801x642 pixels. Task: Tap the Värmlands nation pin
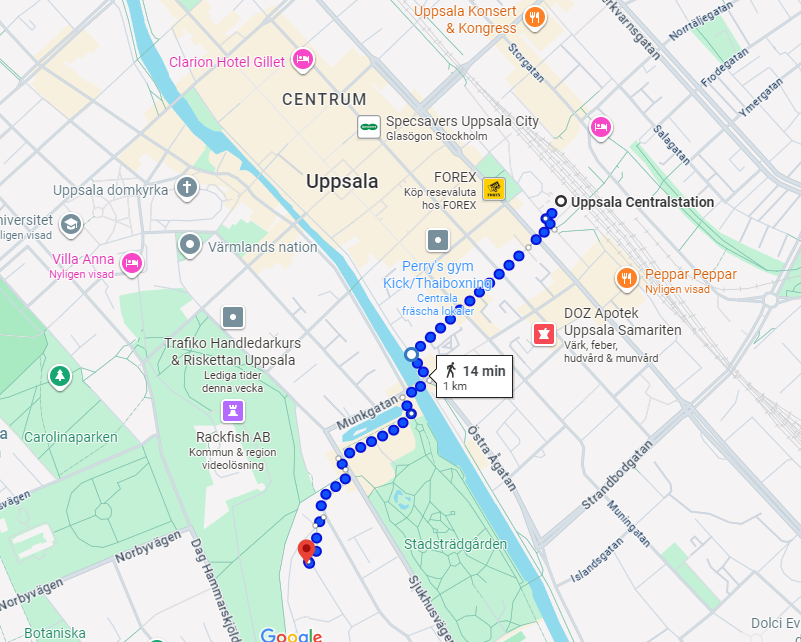coord(189,244)
